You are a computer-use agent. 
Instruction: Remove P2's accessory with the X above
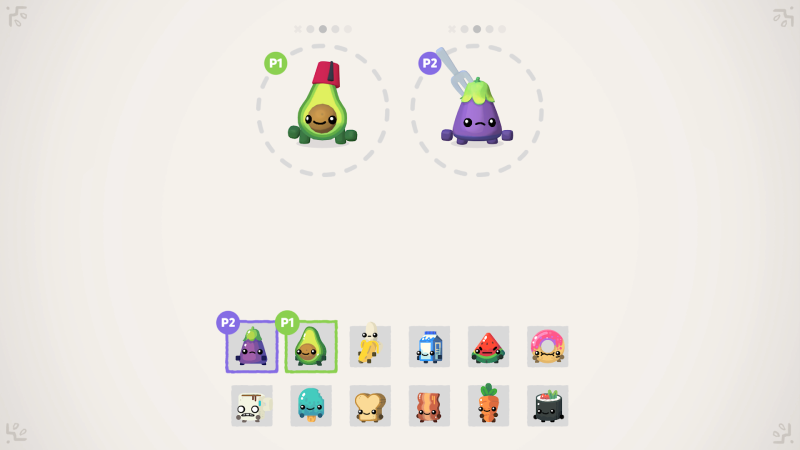452,29
